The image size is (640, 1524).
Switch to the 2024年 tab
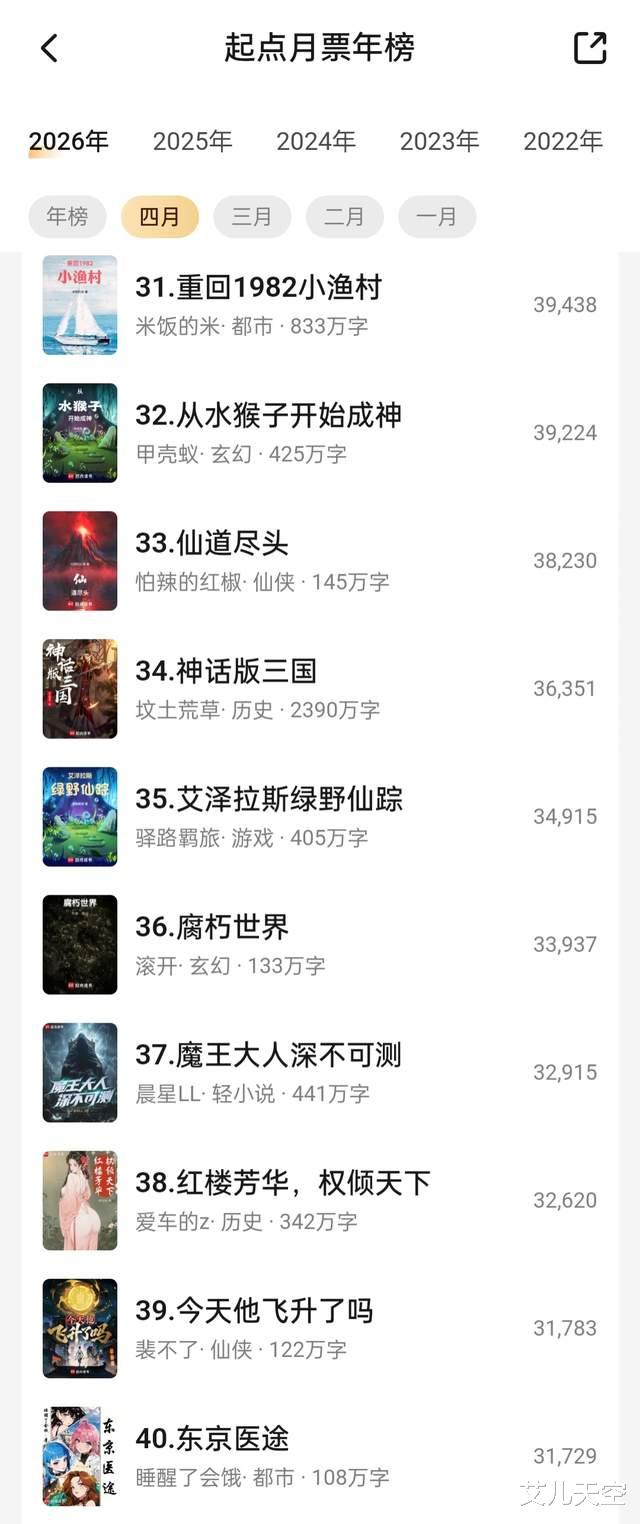click(316, 142)
